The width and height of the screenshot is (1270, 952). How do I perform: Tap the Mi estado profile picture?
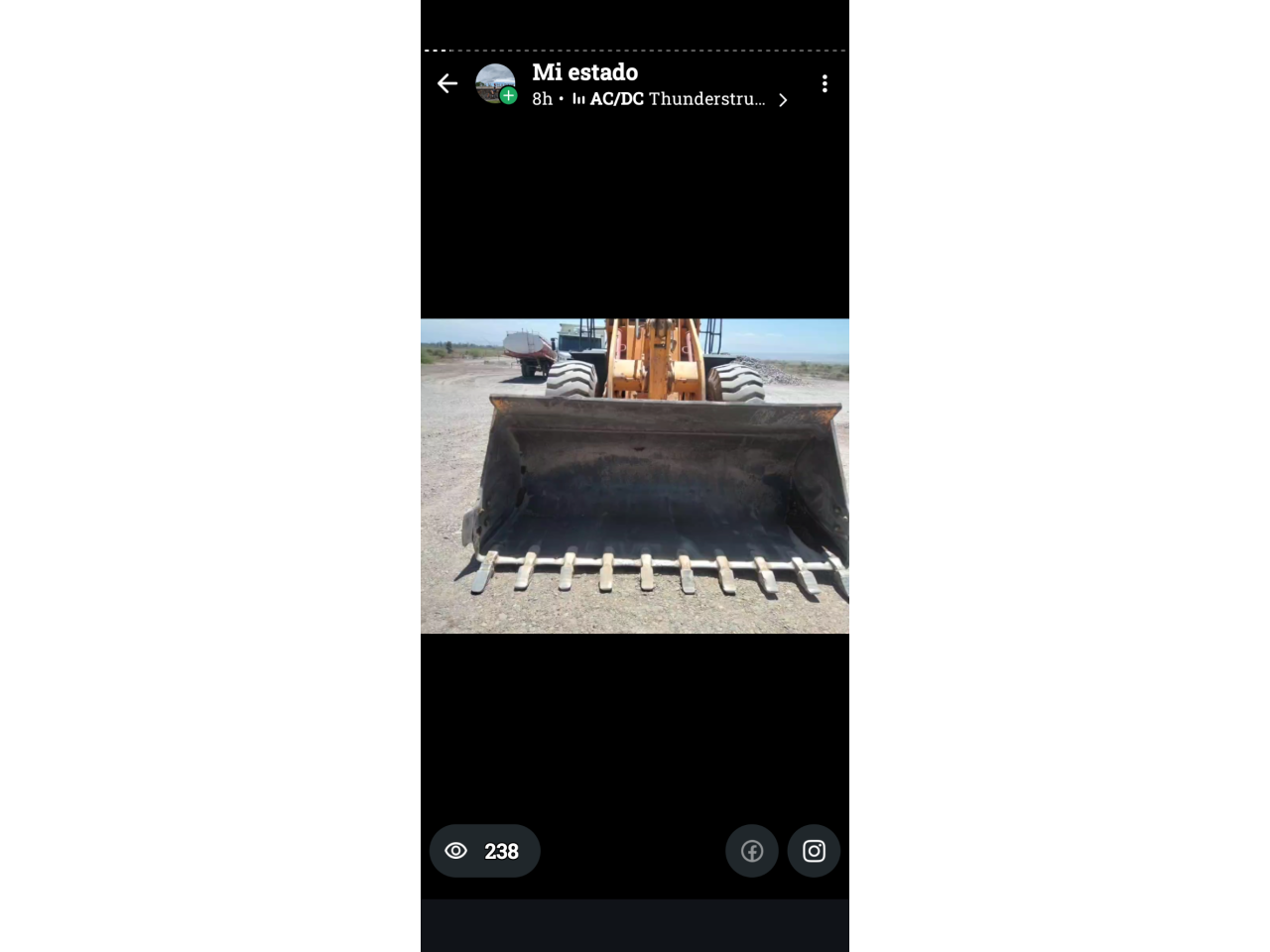(495, 83)
